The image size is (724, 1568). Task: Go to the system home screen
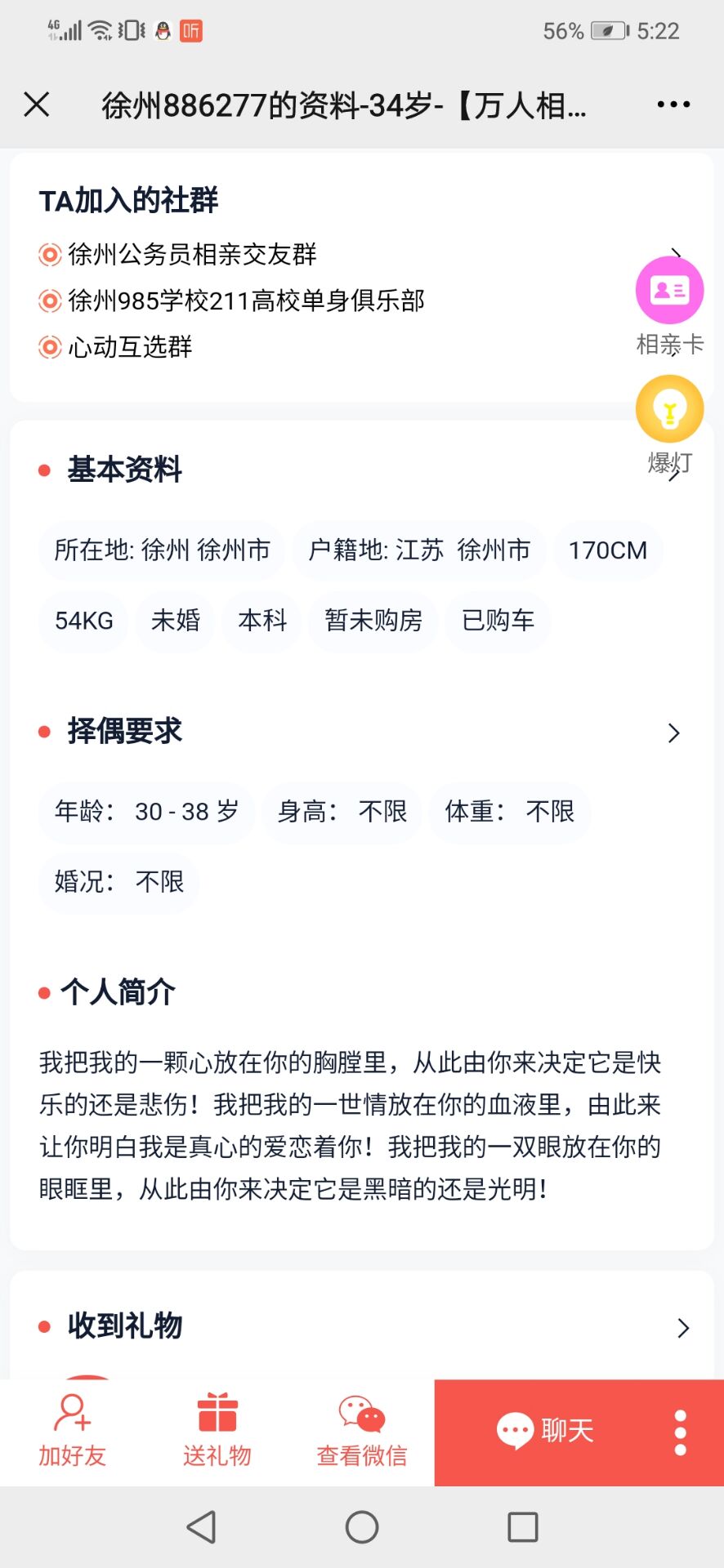362,1526
